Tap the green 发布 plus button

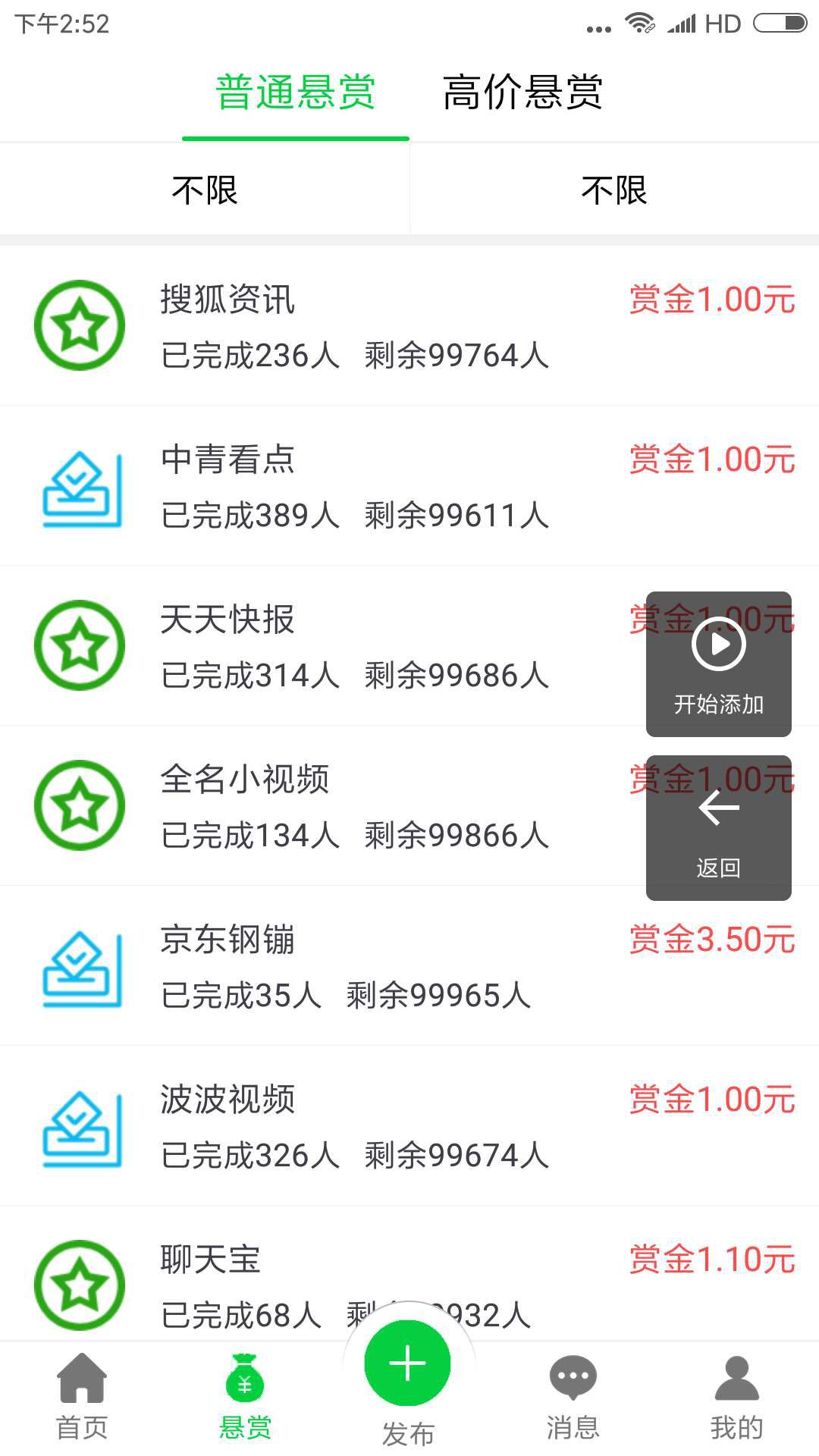click(408, 1363)
